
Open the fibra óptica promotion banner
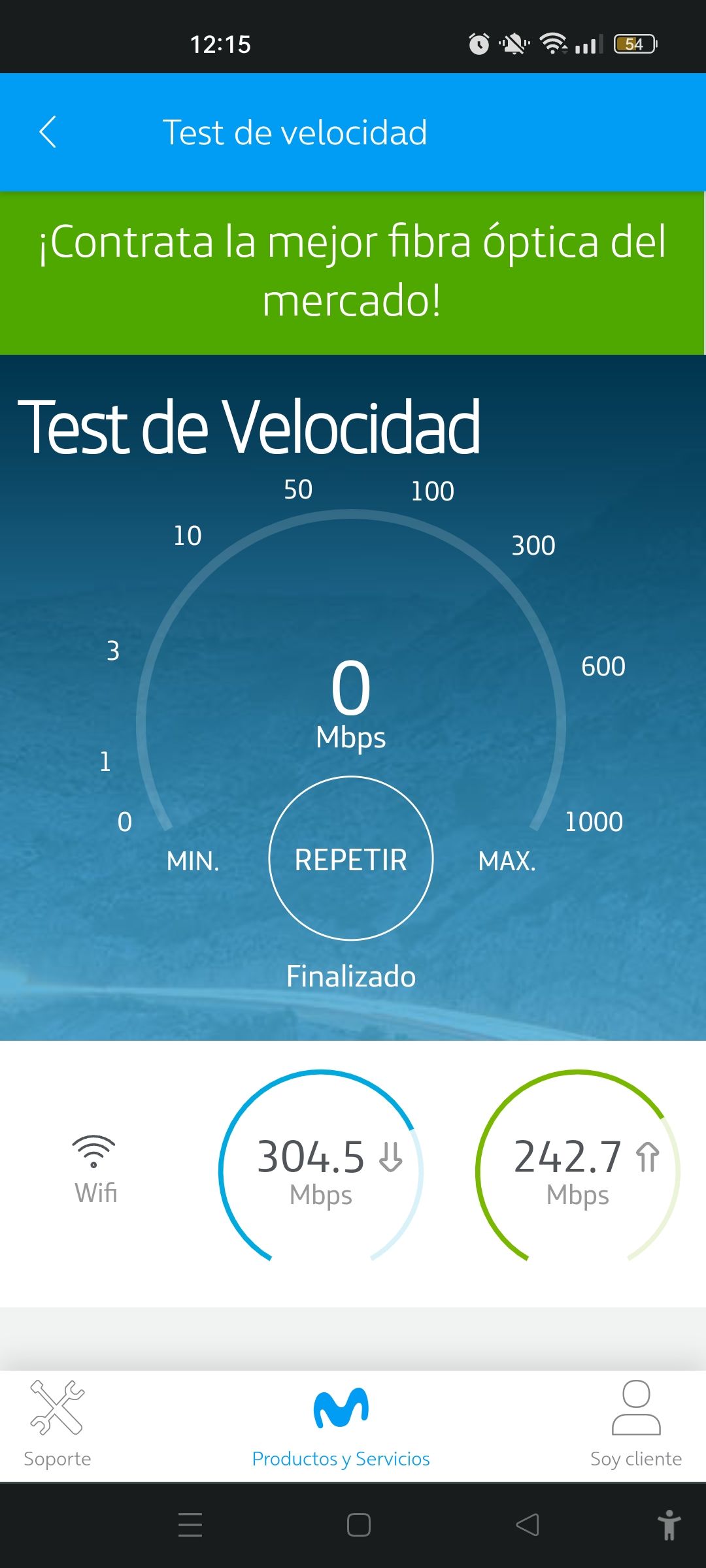353,272
